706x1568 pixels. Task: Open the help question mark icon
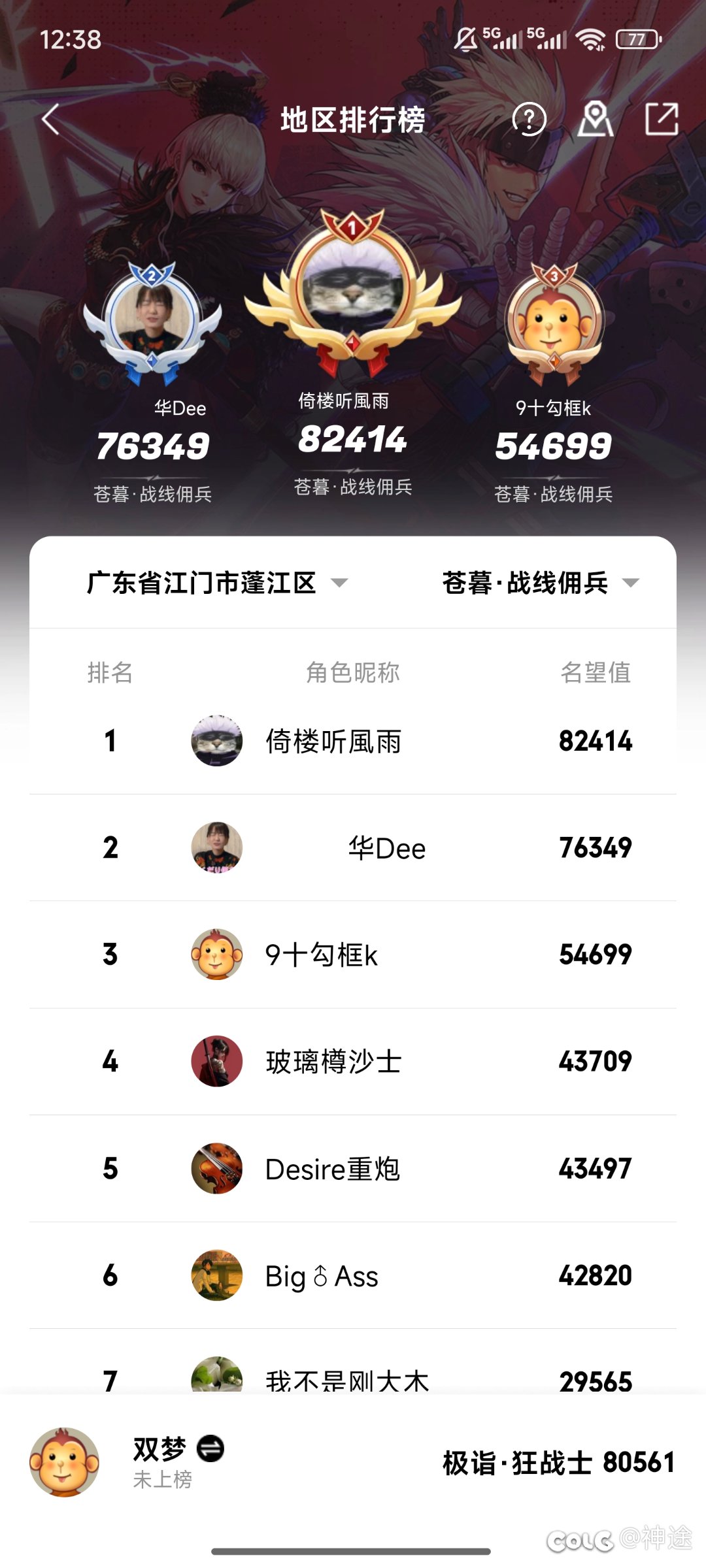coord(529,120)
